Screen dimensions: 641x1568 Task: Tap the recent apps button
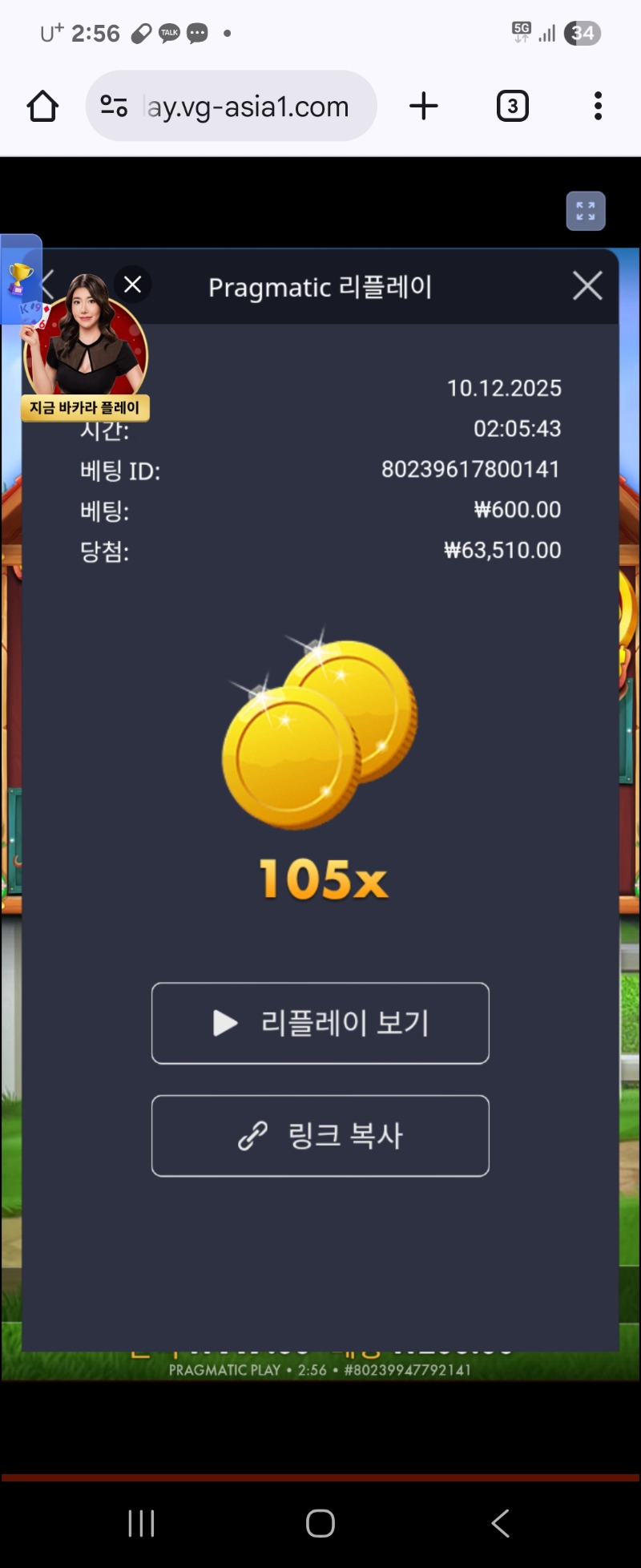(141, 1522)
